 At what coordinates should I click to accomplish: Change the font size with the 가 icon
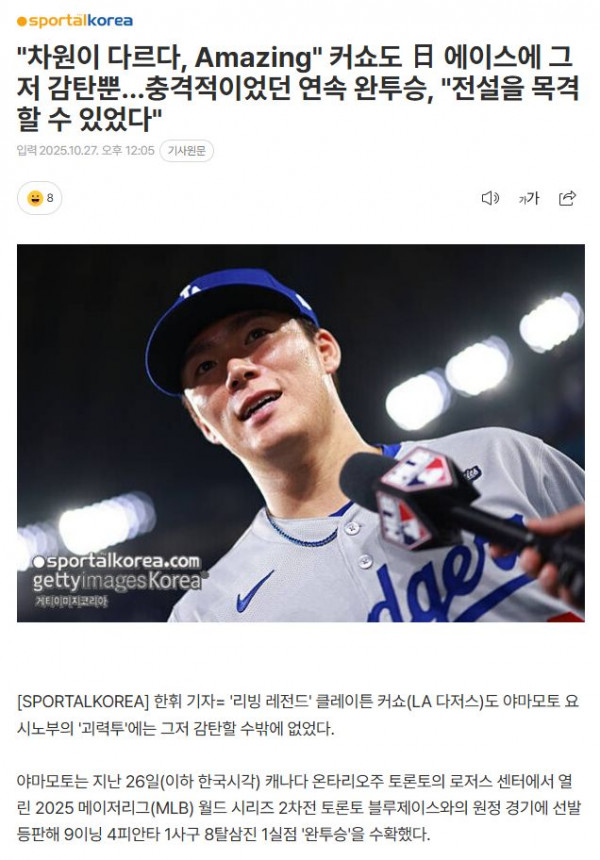528,198
